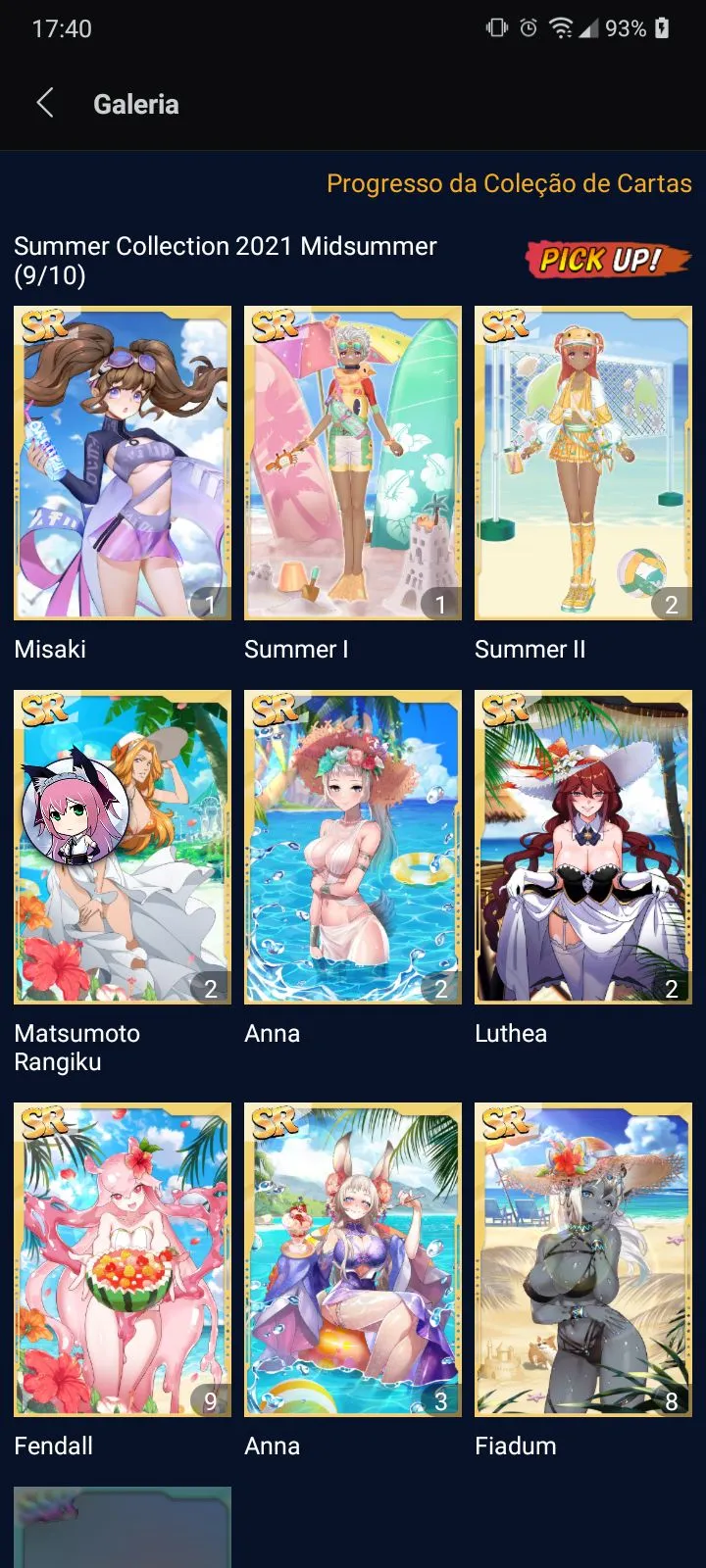Viewport: 706px width, 1568px height.
Task: Select the Summer II card
Action: 583,464
